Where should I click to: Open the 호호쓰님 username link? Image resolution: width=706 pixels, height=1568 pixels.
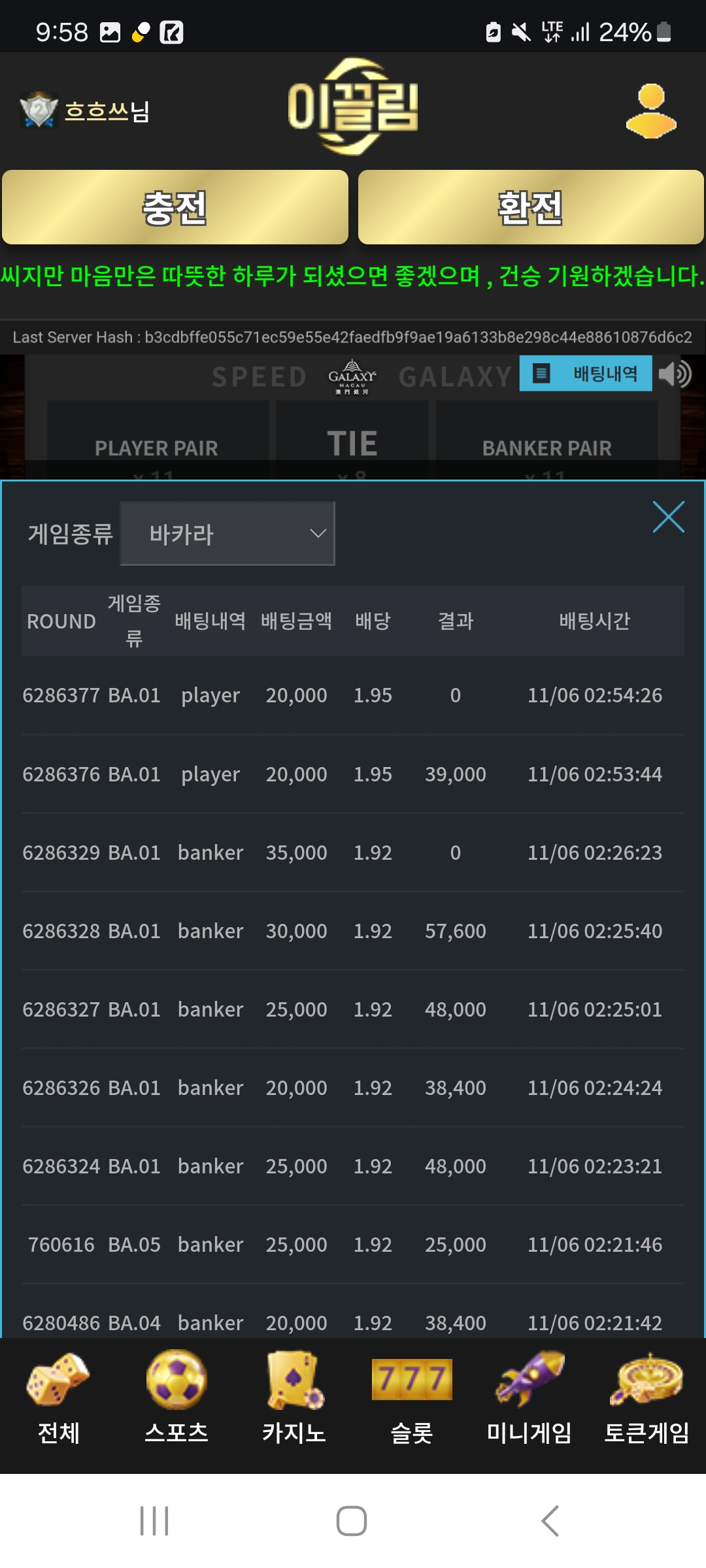click(107, 111)
